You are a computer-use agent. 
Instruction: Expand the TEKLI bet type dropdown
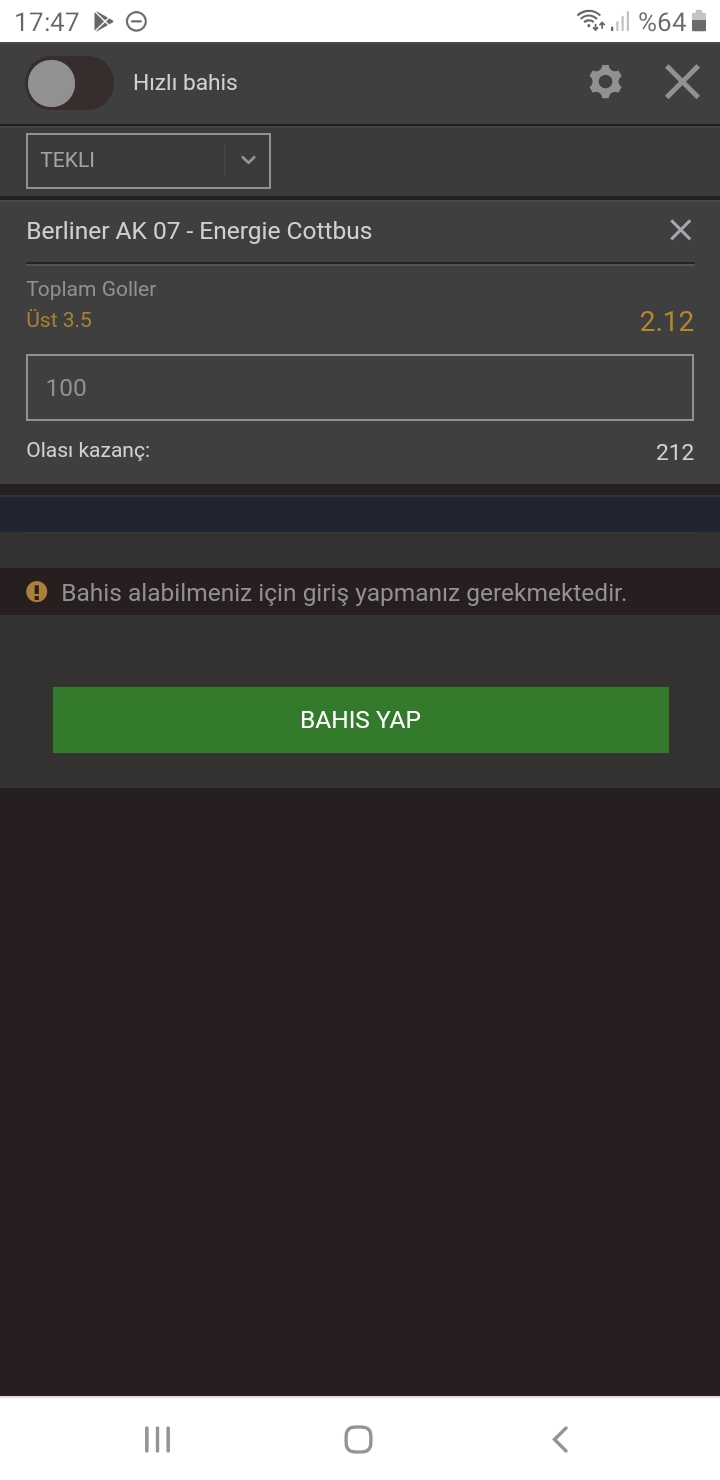[148, 161]
